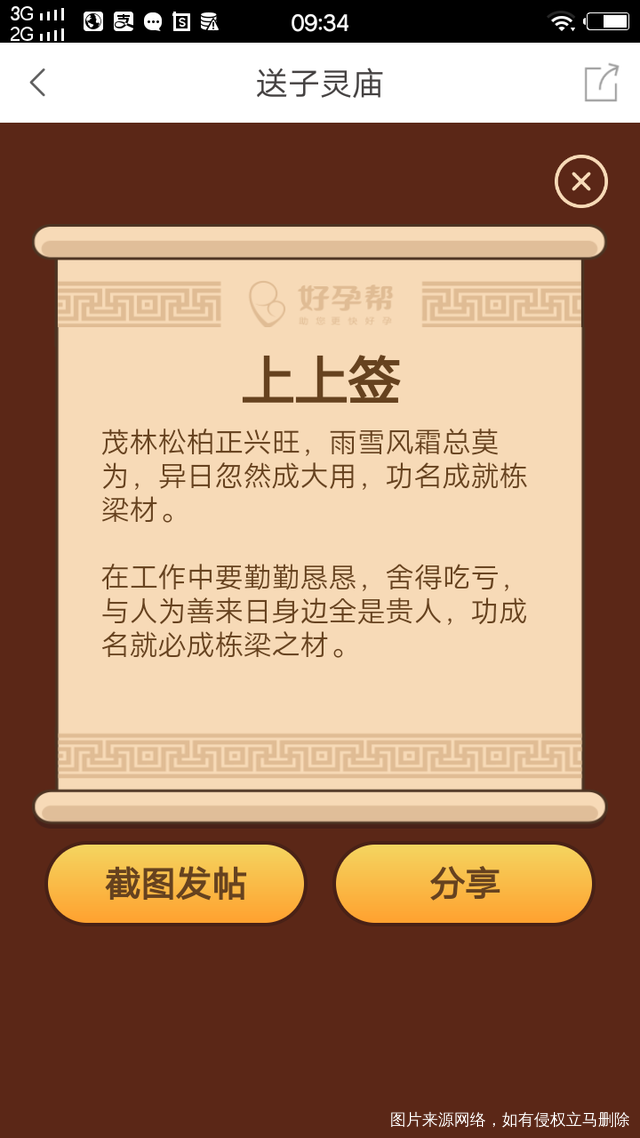Tap the 分享 button
Viewport: 640px width, 1138px height.
(x=464, y=884)
